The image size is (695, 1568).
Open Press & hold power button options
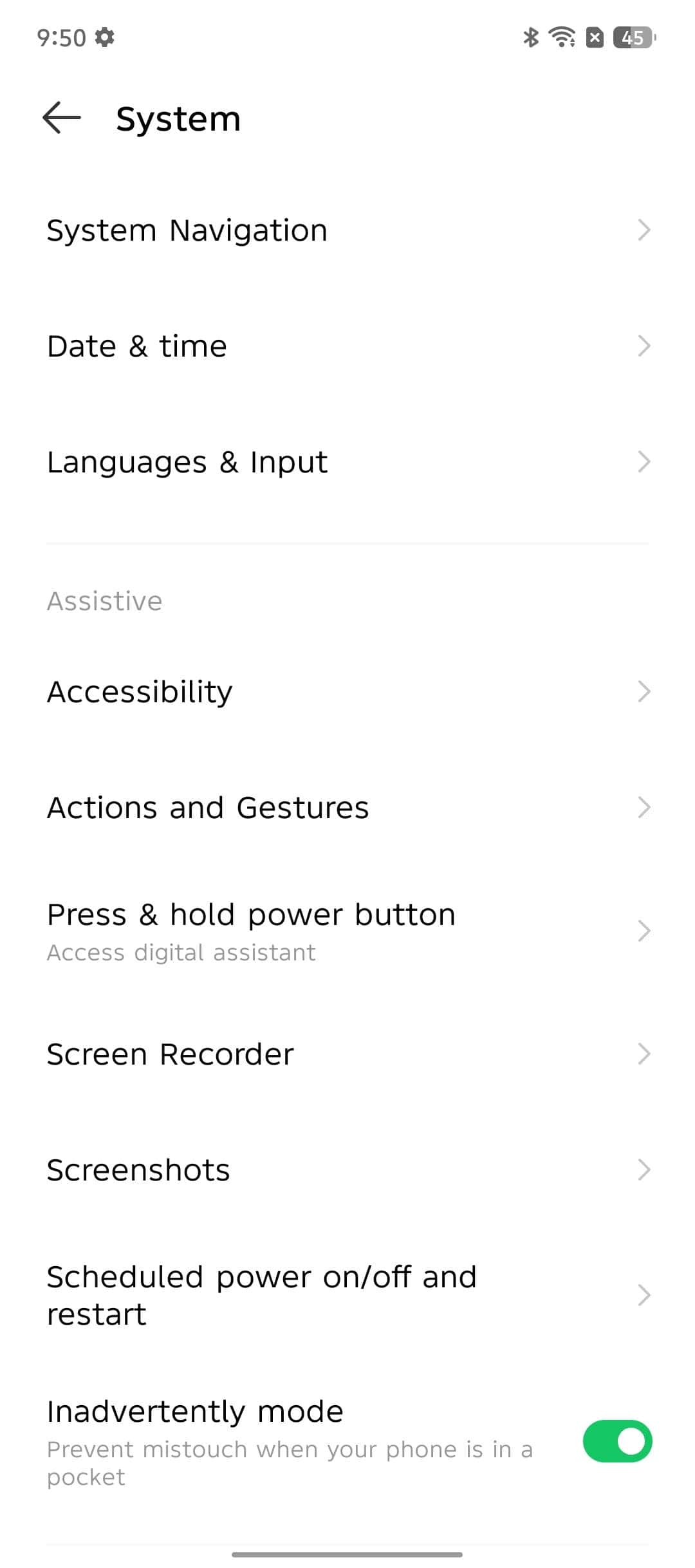(347, 931)
